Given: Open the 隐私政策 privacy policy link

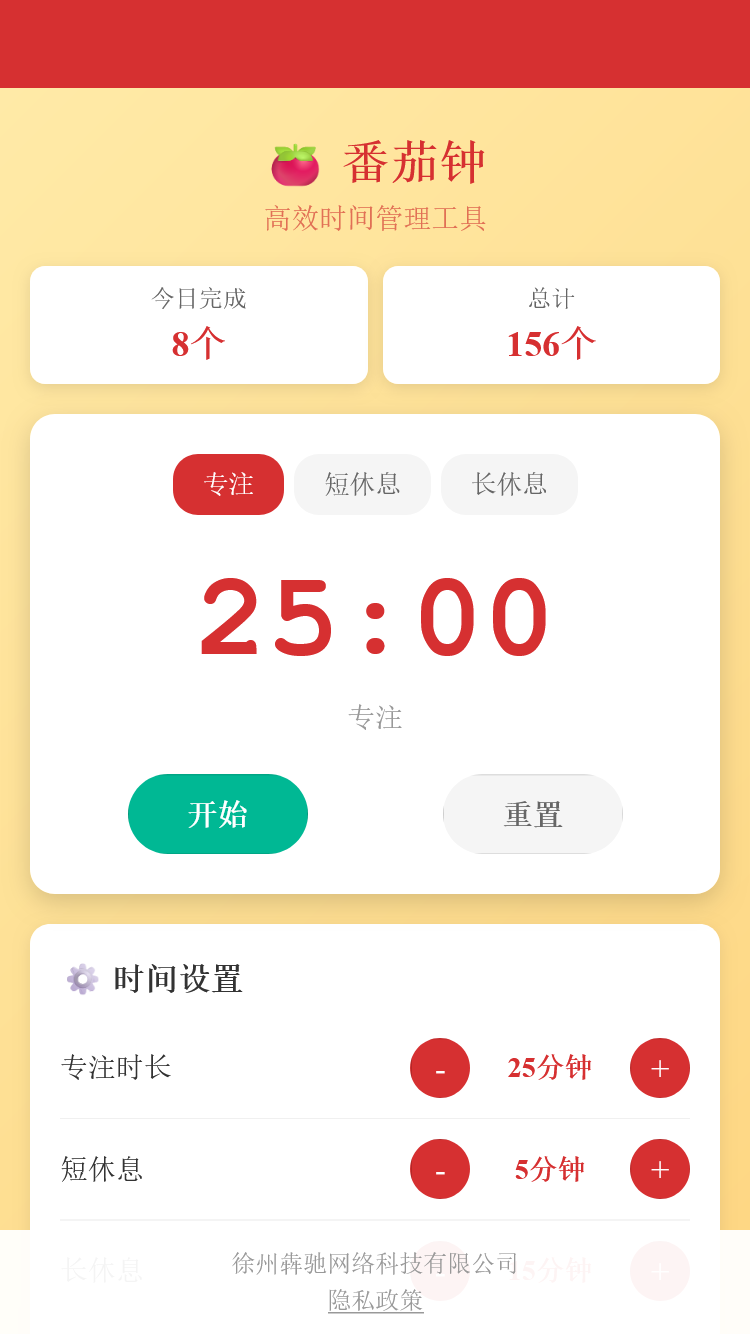Looking at the screenshot, I should click(x=375, y=1303).
